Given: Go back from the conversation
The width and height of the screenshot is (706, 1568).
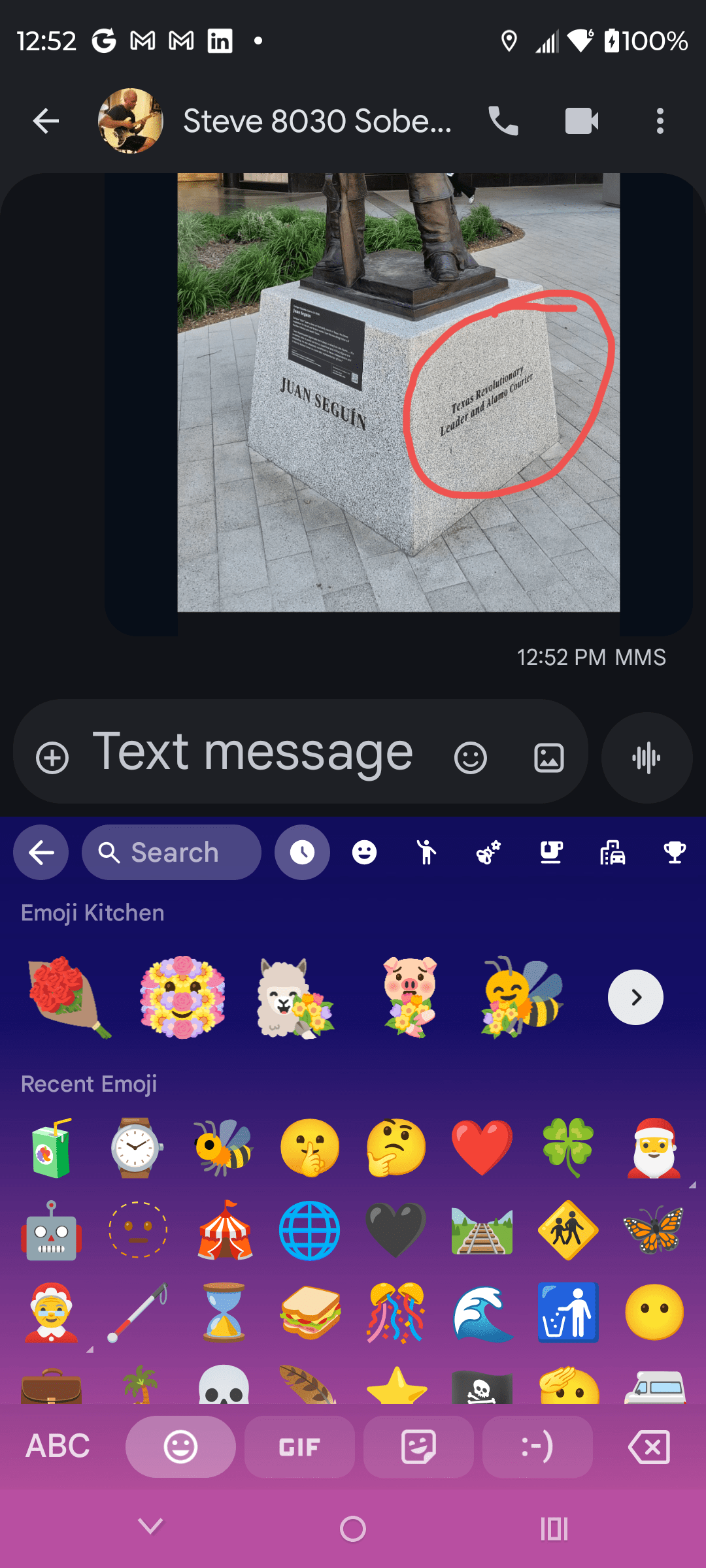Looking at the screenshot, I should [46, 121].
